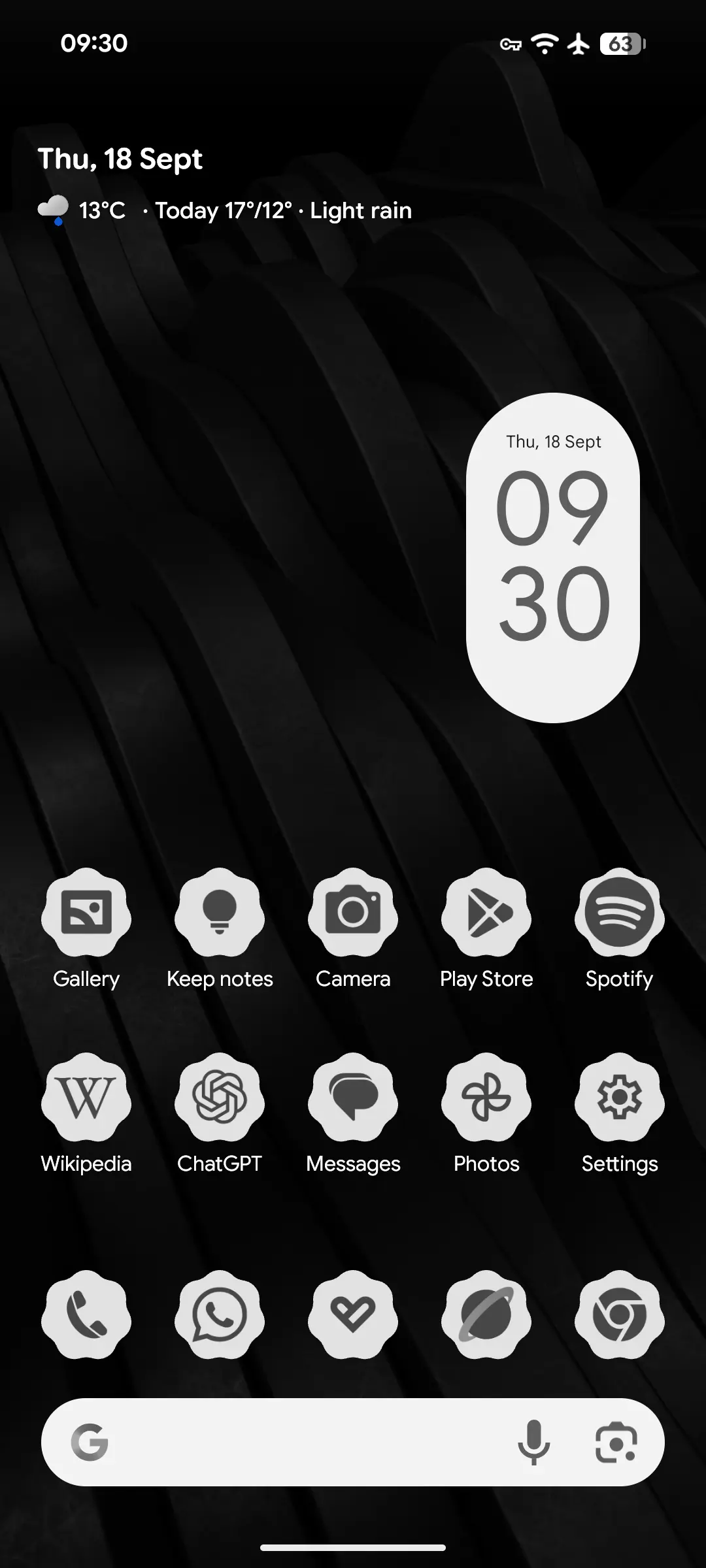The height and width of the screenshot is (1568, 706).
Task: Open Google Lens camera search
Action: [x=616, y=1442]
